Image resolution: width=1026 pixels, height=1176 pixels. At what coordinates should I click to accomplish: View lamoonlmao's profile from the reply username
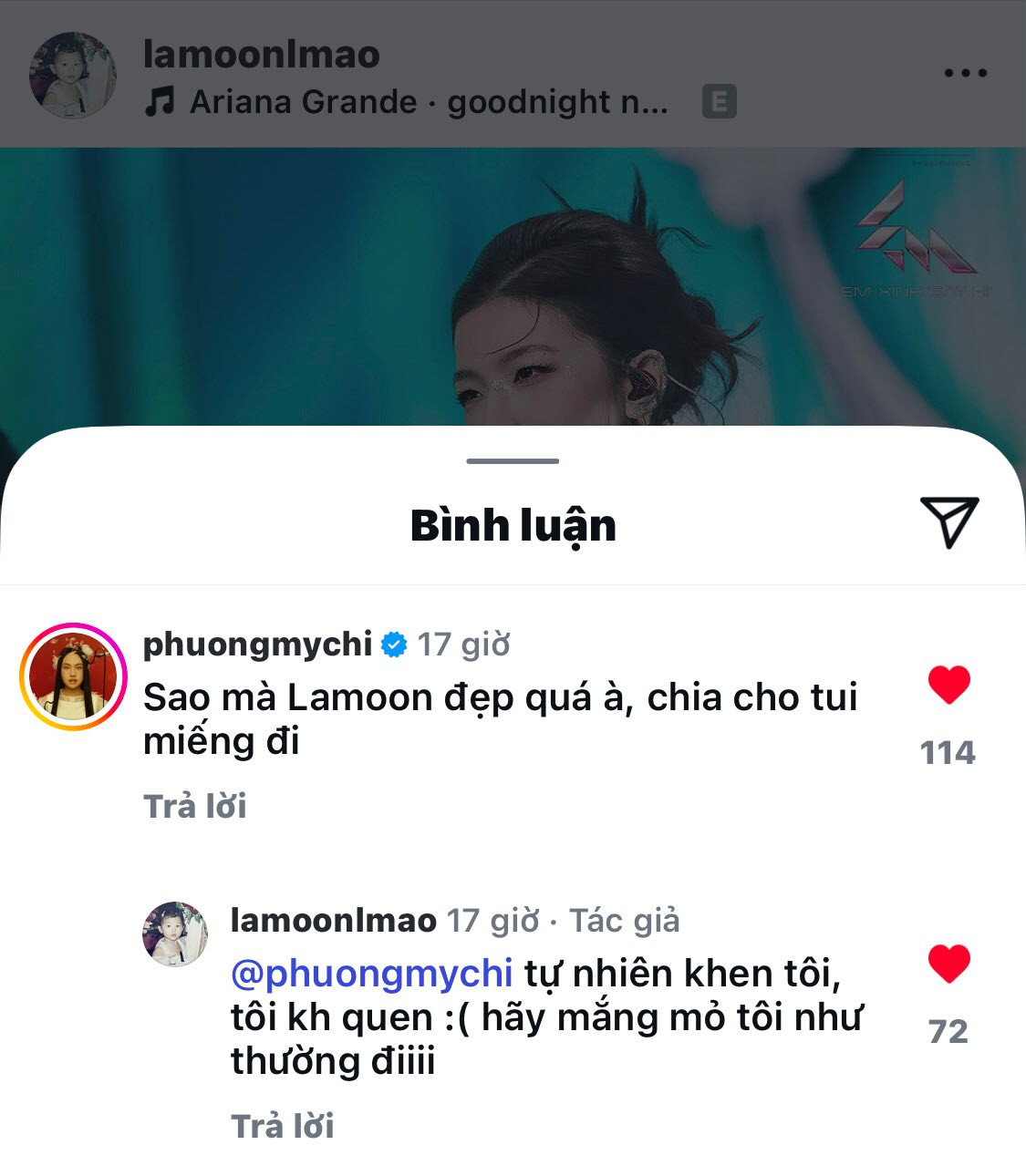334,921
